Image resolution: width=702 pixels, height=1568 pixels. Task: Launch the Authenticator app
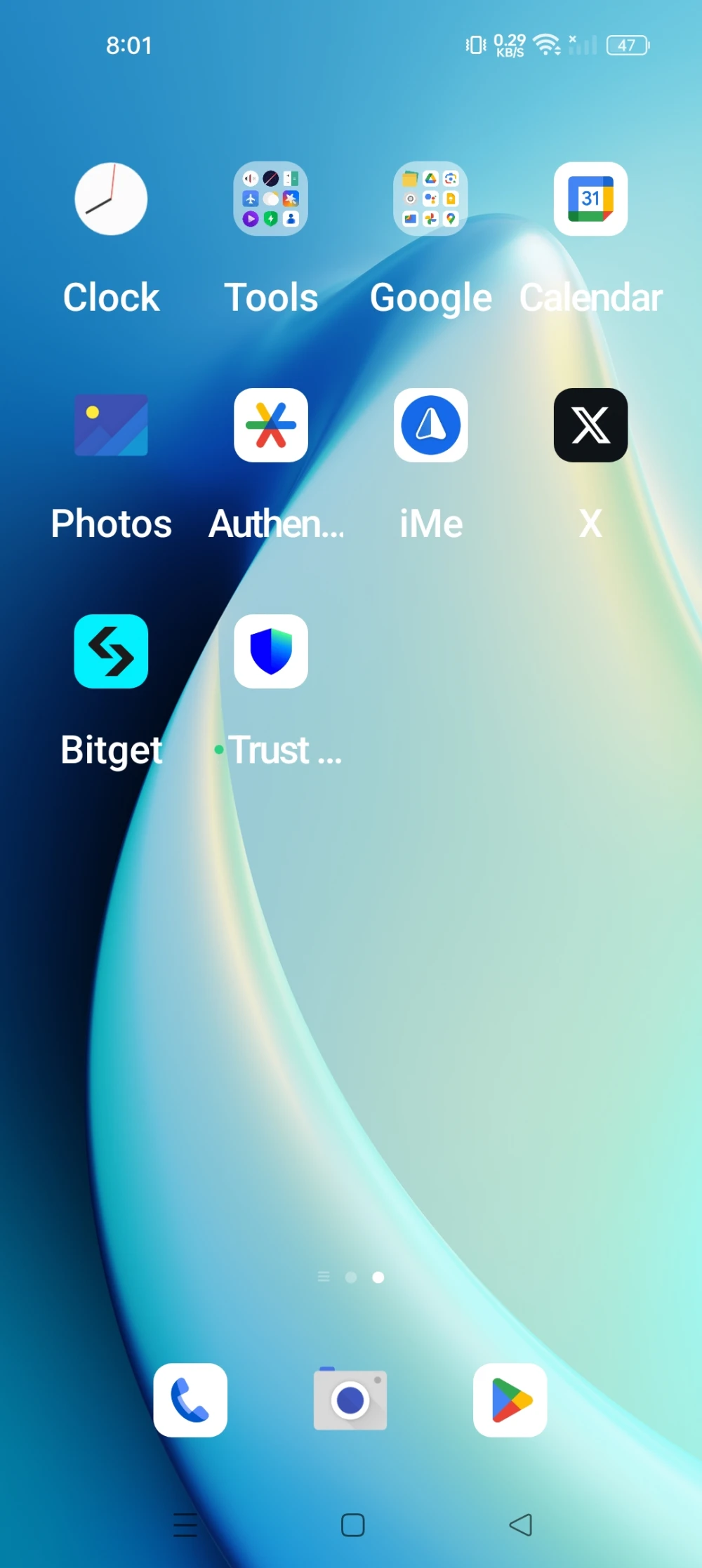tap(271, 425)
